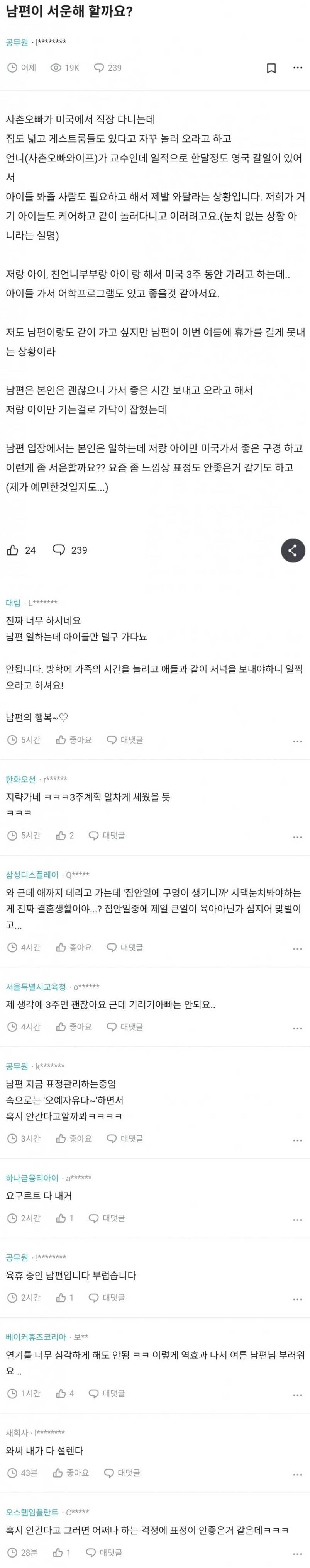Open the 공무원 channel of the post author
The height and width of the screenshot is (1568, 310).
(17, 42)
